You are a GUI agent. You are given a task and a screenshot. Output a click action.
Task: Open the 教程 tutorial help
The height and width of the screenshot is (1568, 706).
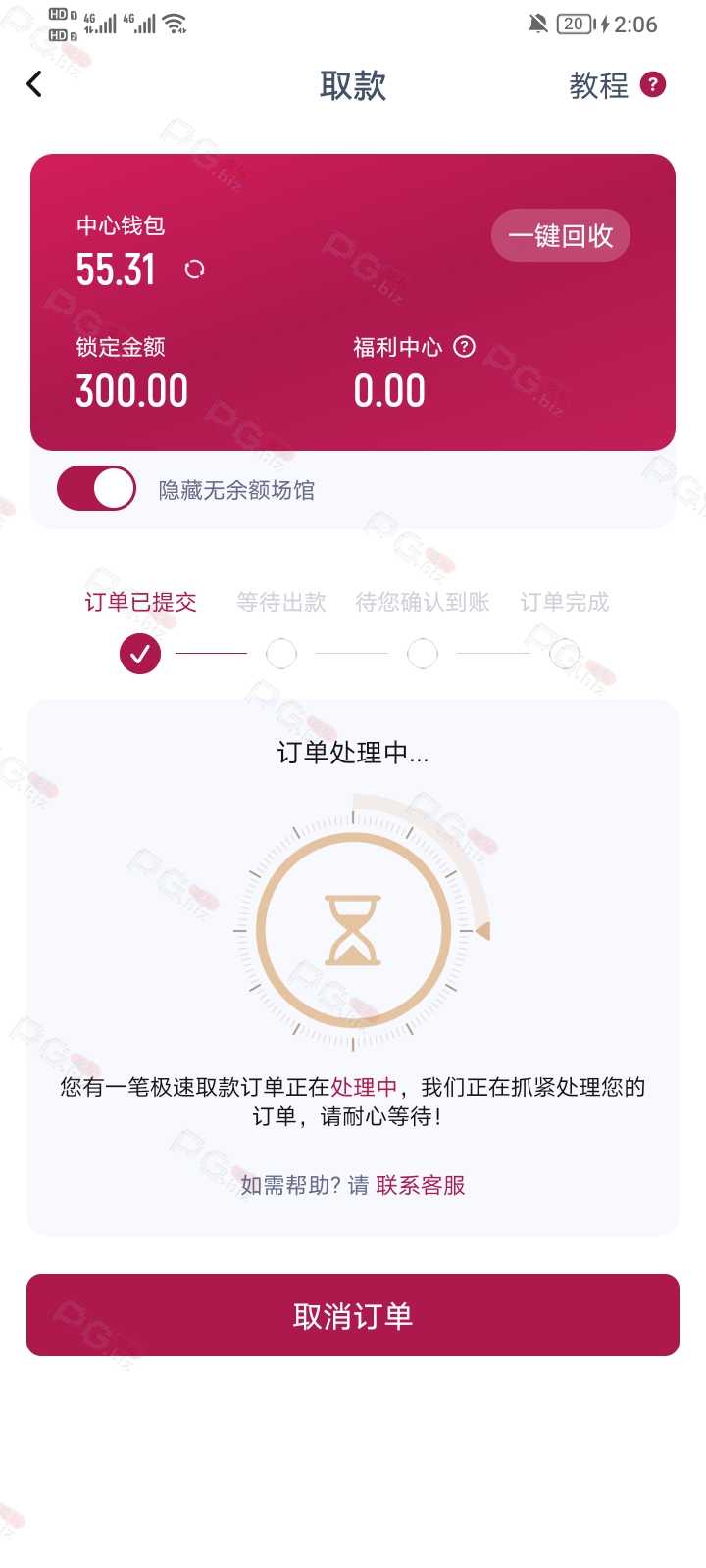click(617, 85)
